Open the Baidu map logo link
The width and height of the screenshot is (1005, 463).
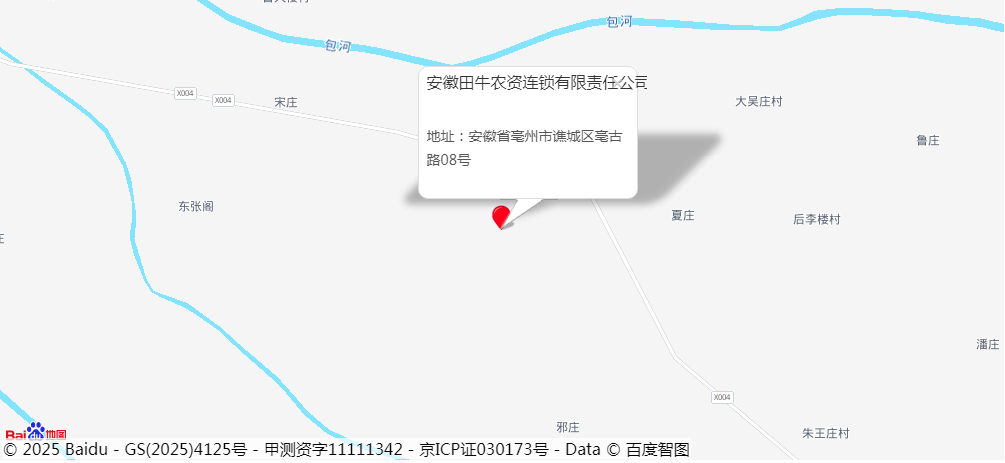[x=36, y=433]
